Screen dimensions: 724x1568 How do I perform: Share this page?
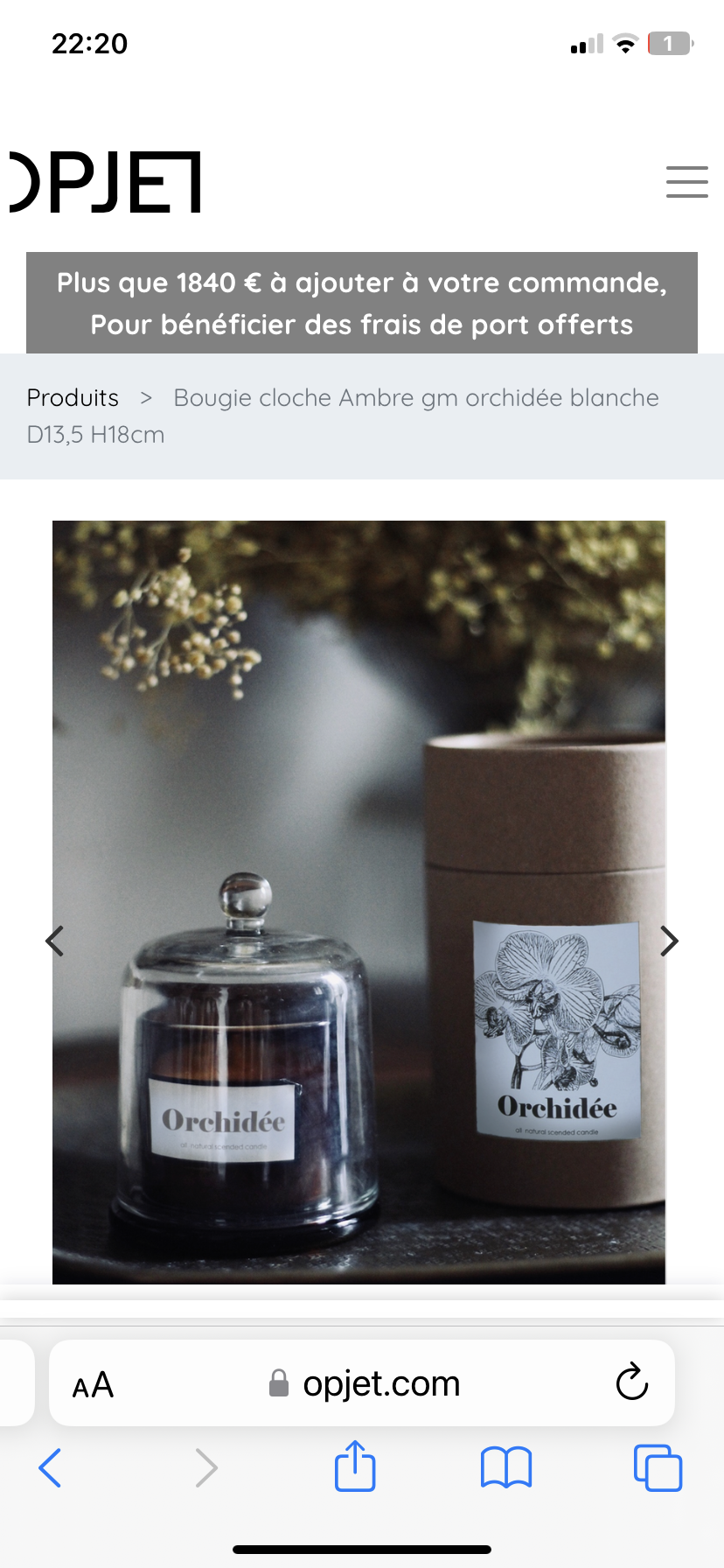point(355,1466)
